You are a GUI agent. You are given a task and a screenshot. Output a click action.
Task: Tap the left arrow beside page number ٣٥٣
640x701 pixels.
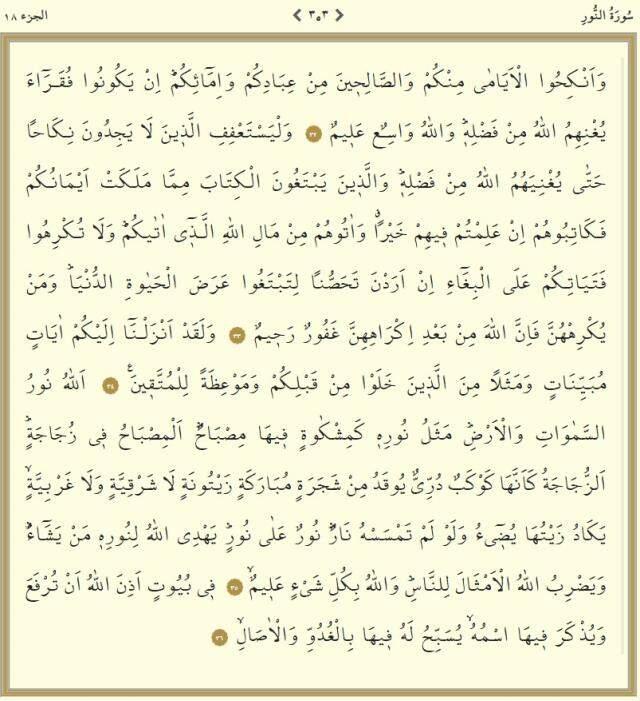click(297, 15)
